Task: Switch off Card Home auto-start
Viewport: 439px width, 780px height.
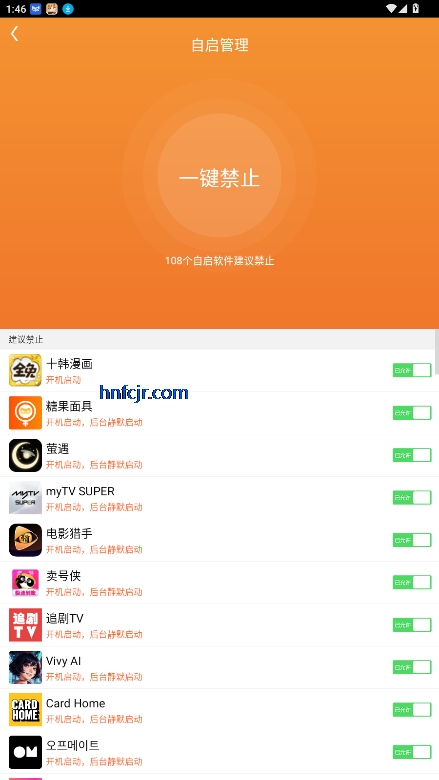Action: [412, 710]
